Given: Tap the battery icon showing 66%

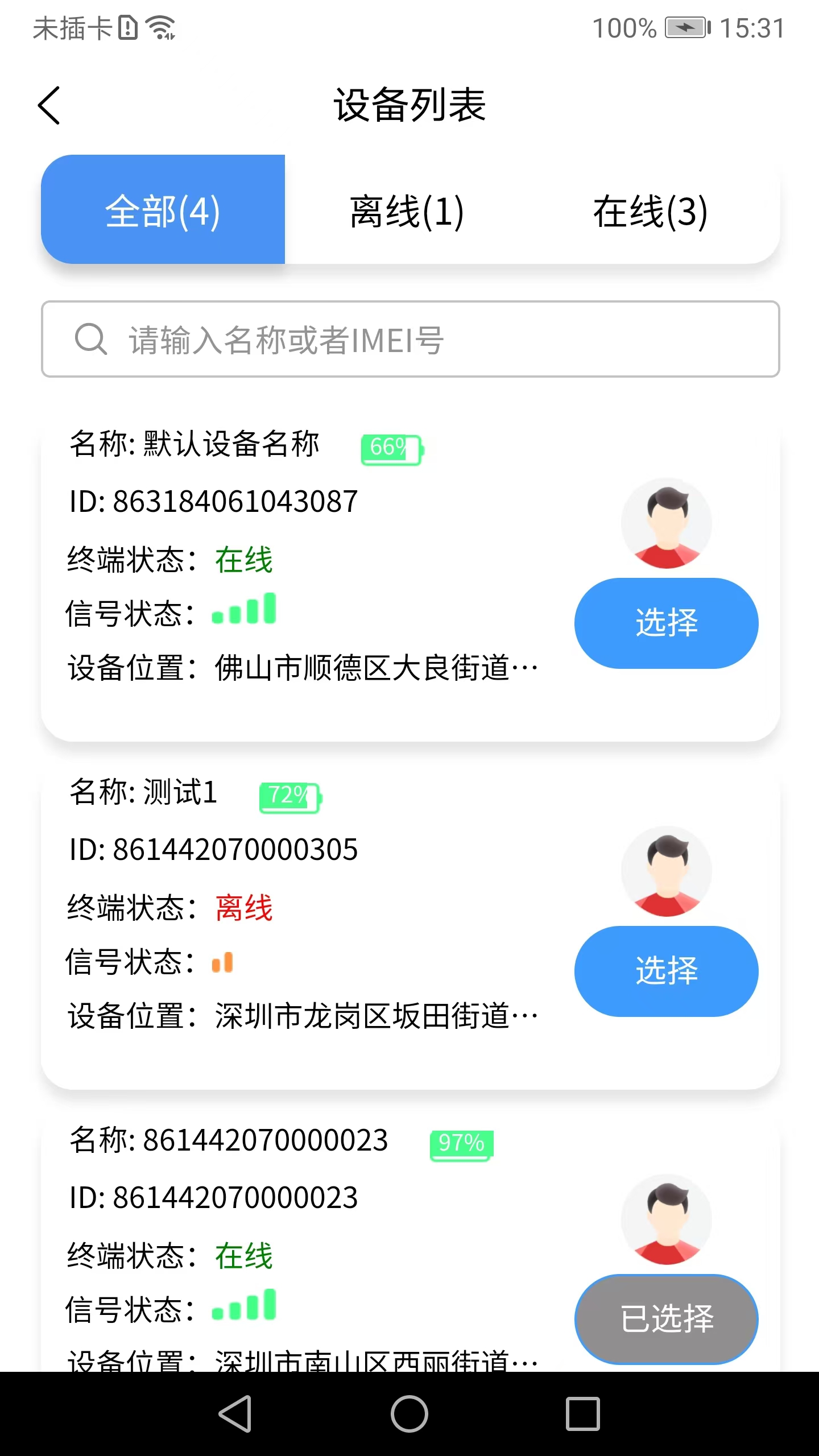Looking at the screenshot, I should pyautogui.click(x=391, y=449).
